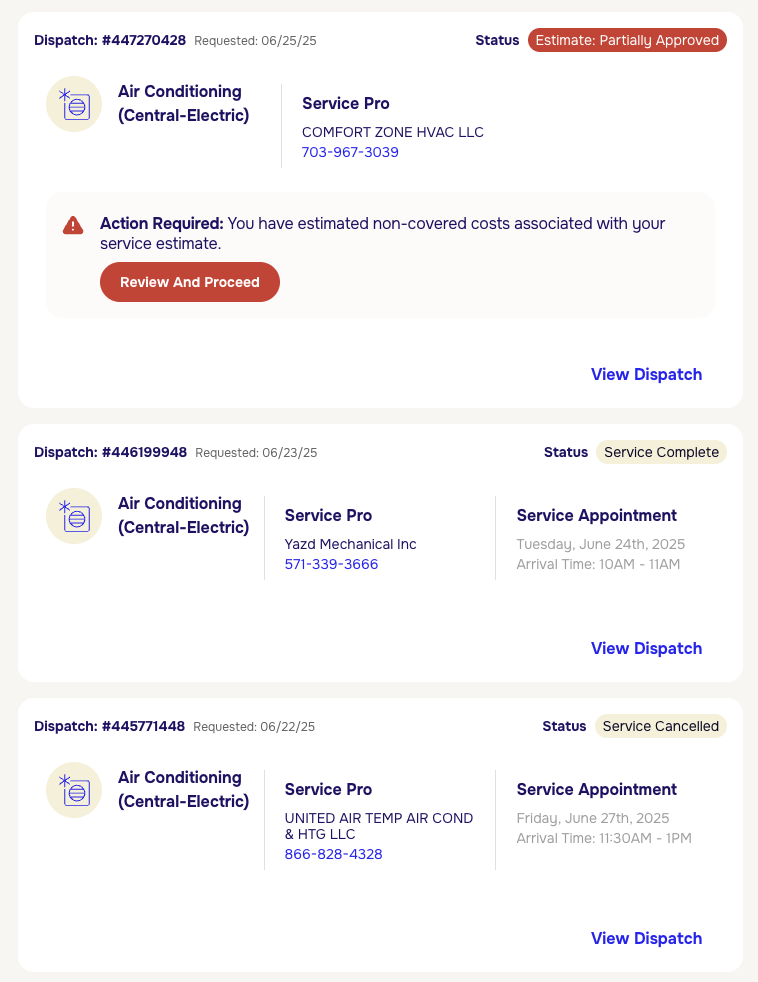Viewport: 758px width, 982px height.
Task: Select the Service Pro heading for Yazd Mechanical Inc
Action: (328, 516)
